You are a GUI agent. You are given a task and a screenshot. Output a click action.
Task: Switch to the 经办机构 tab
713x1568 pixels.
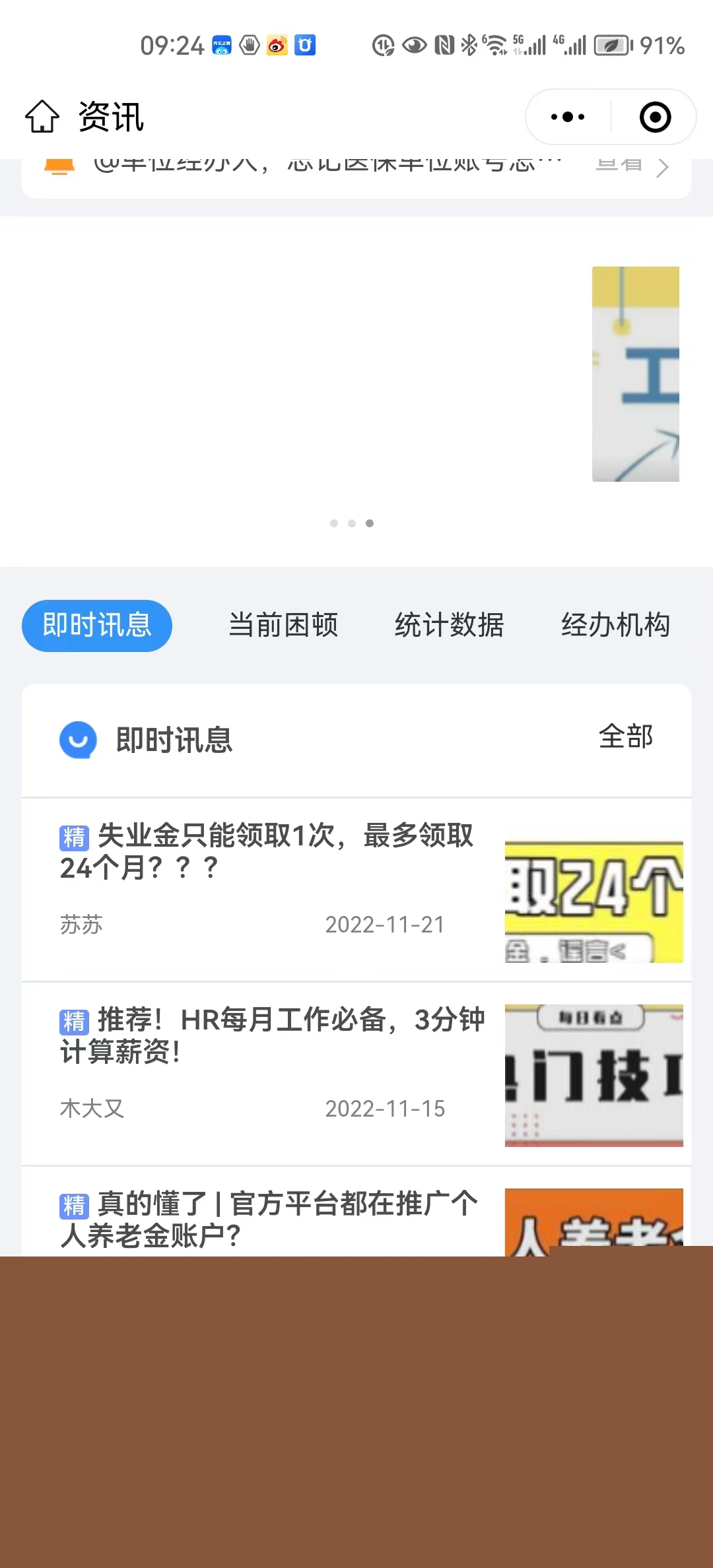[615, 626]
